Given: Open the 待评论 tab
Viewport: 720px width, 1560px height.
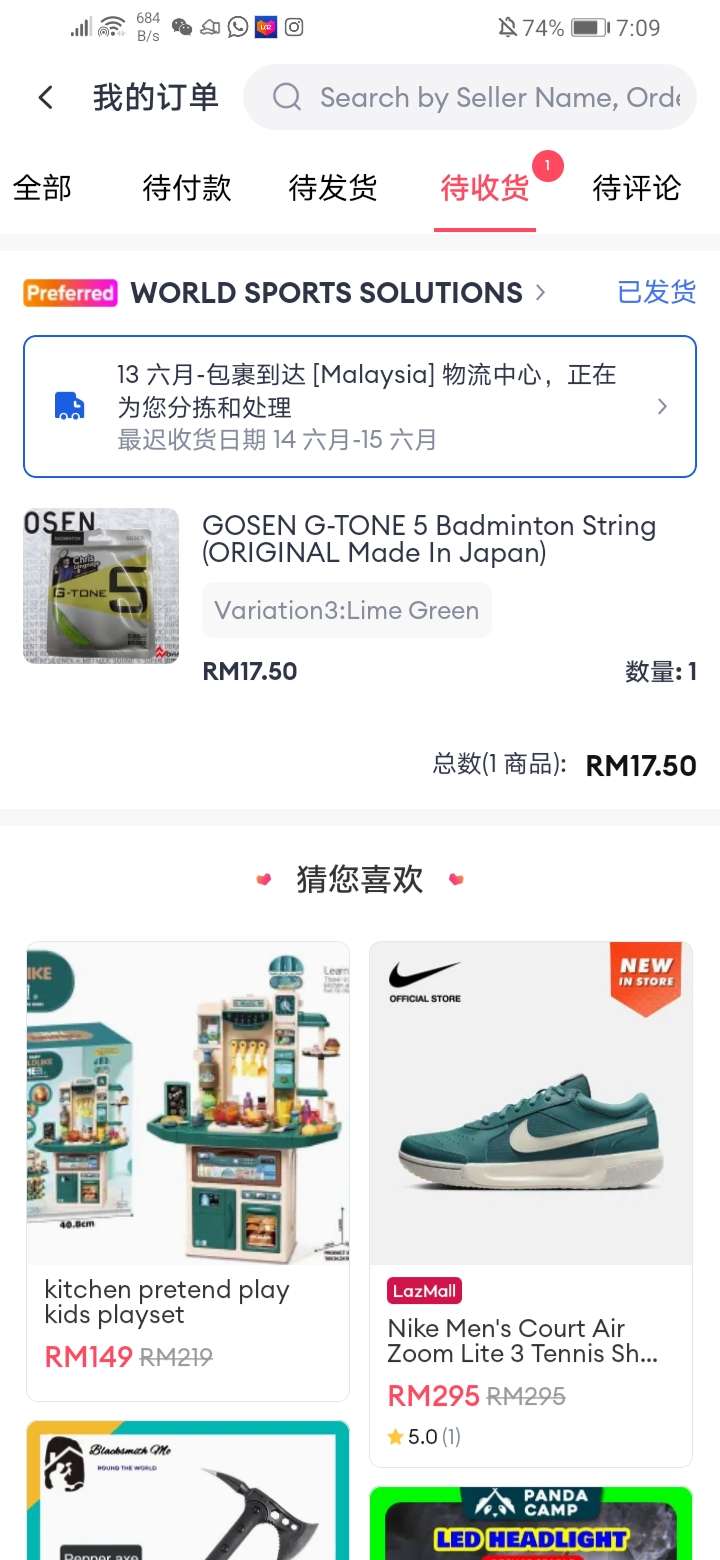Looking at the screenshot, I should coord(637,188).
